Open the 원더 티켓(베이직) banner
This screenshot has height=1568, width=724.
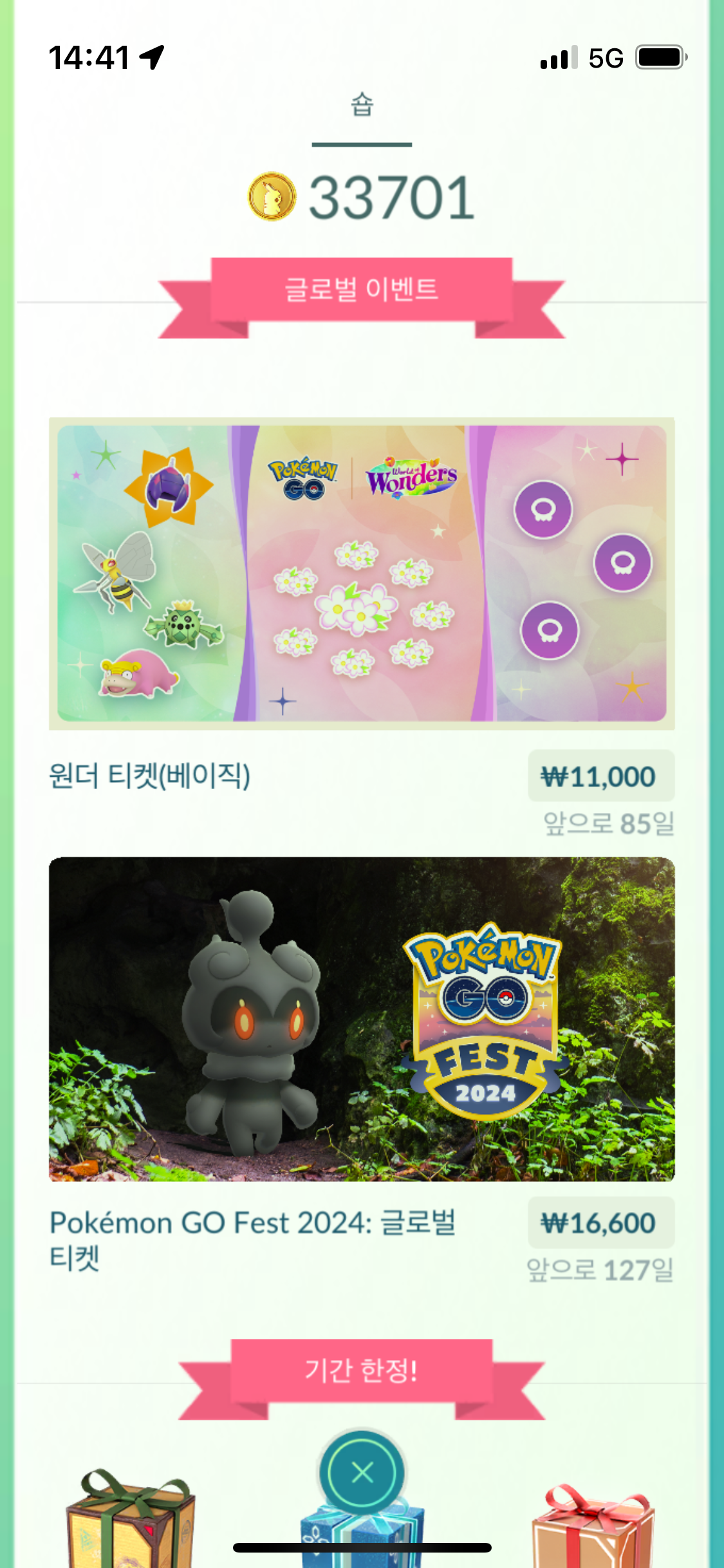362,573
